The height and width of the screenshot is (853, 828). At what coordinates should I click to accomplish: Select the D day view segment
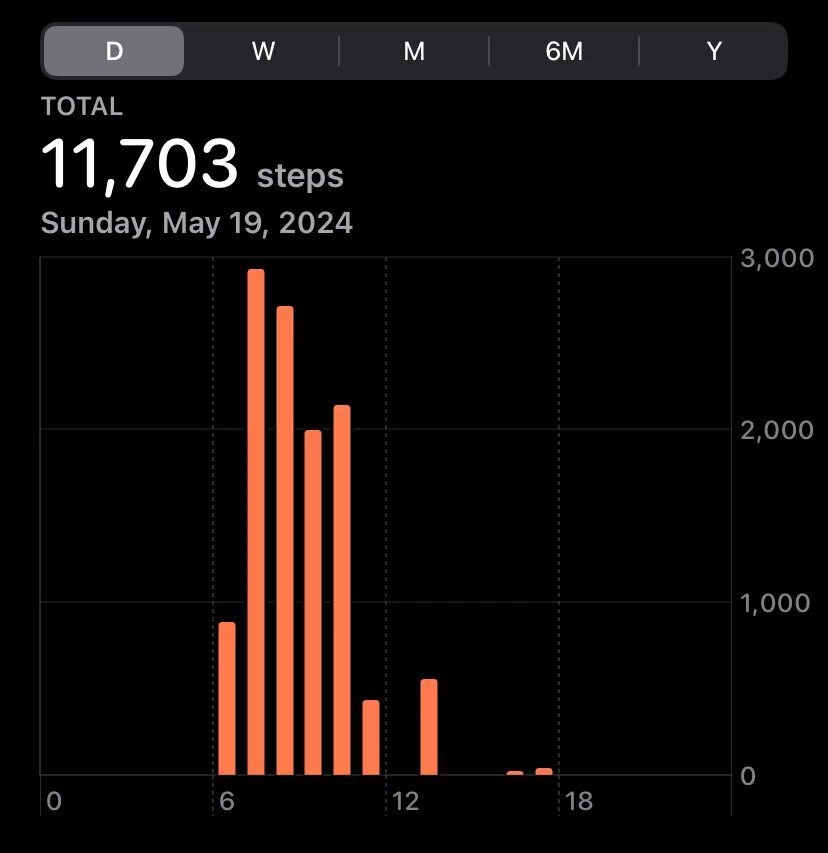click(x=114, y=51)
